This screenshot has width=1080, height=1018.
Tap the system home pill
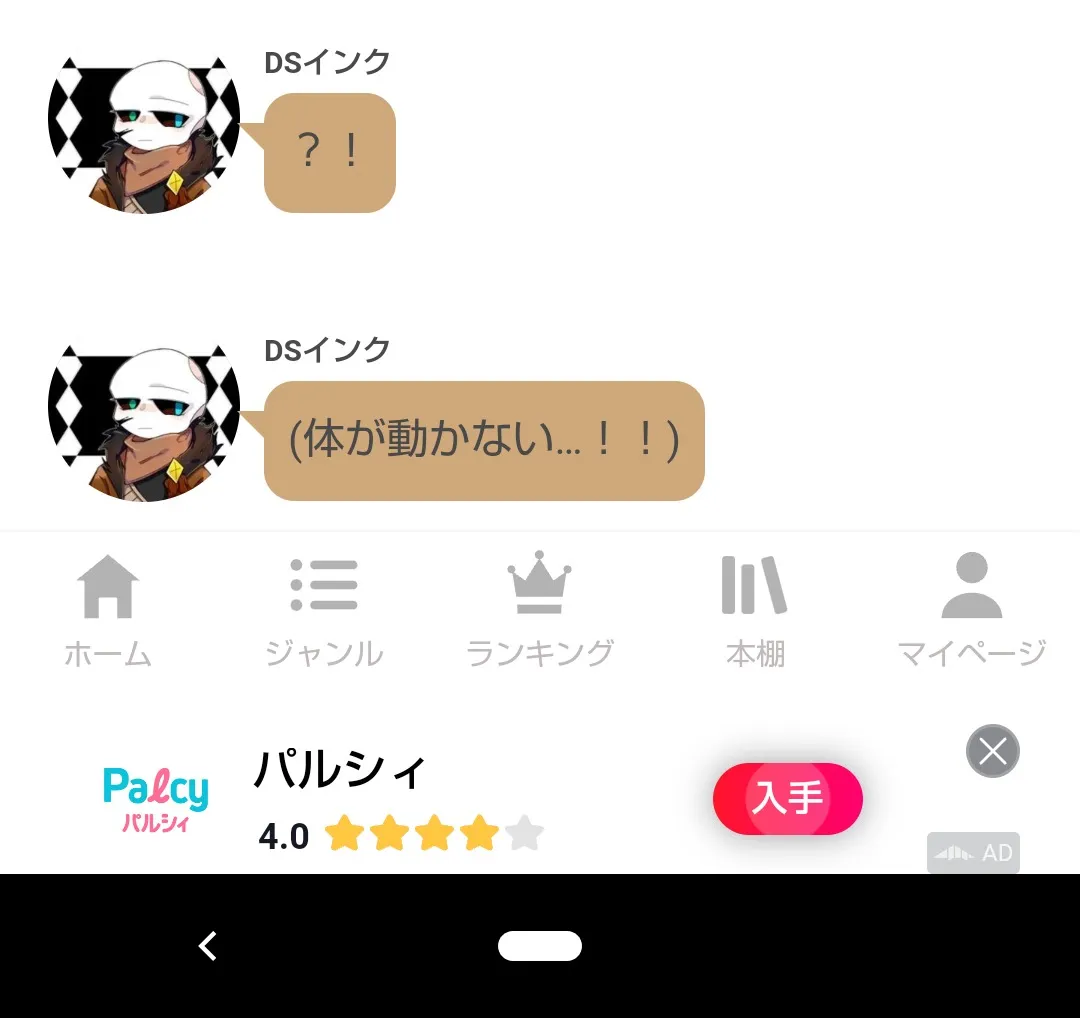pos(540,945)
